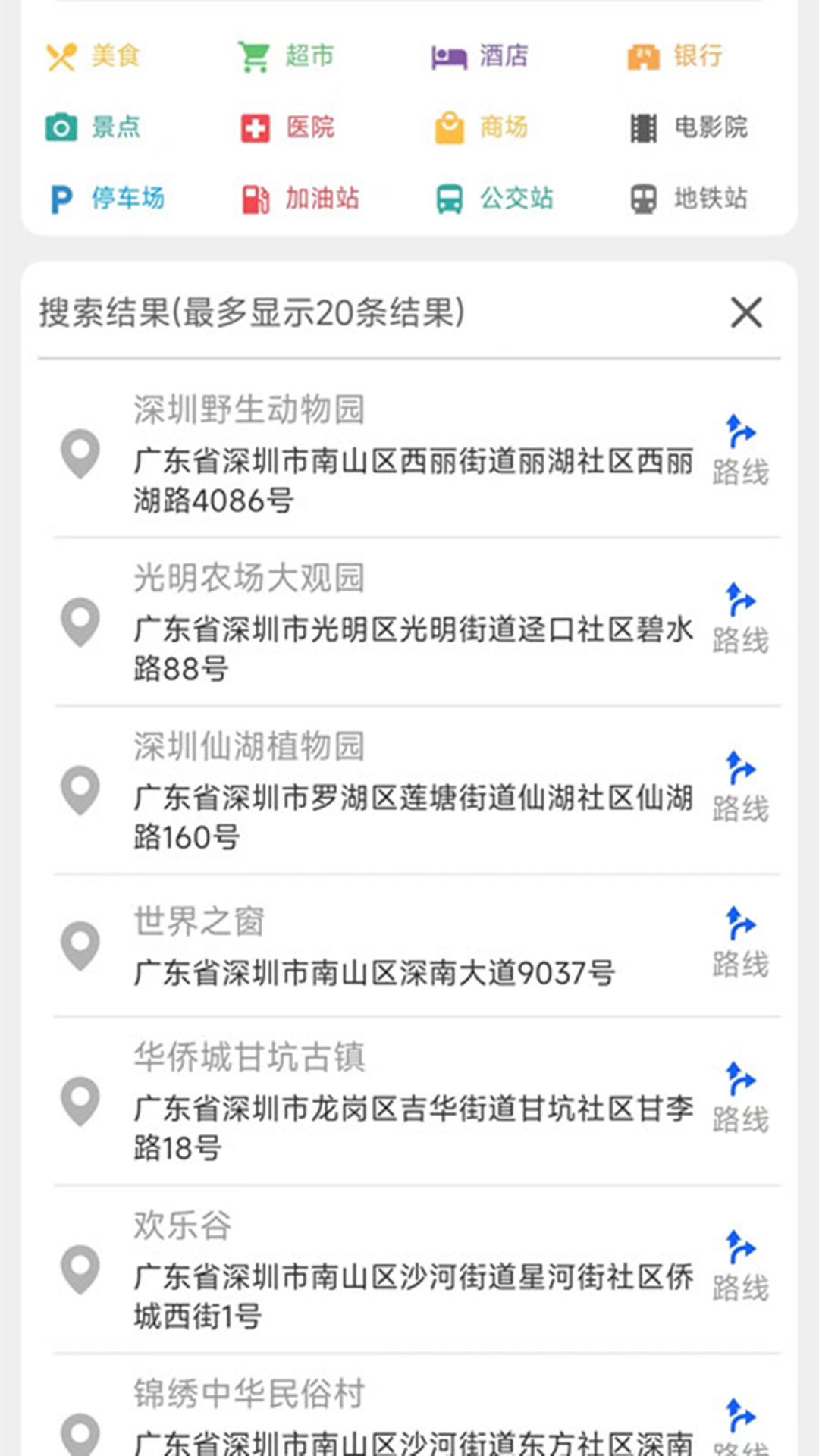The height and width of the screenshot is (1456, 819).
Task: Select the 景点 scenic spots camera icon
Action: [x=61, y=127]
